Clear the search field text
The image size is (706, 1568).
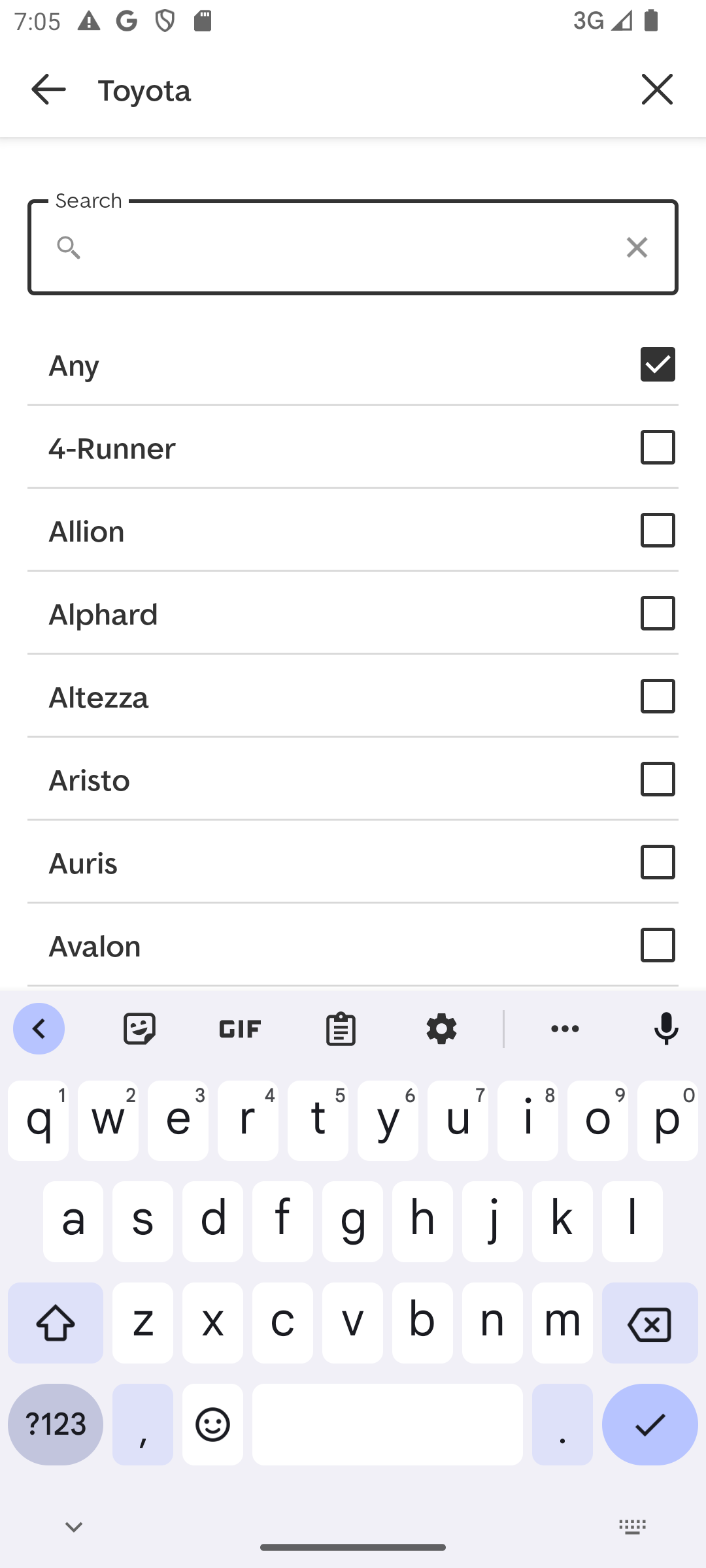click(x=637, y=247)
